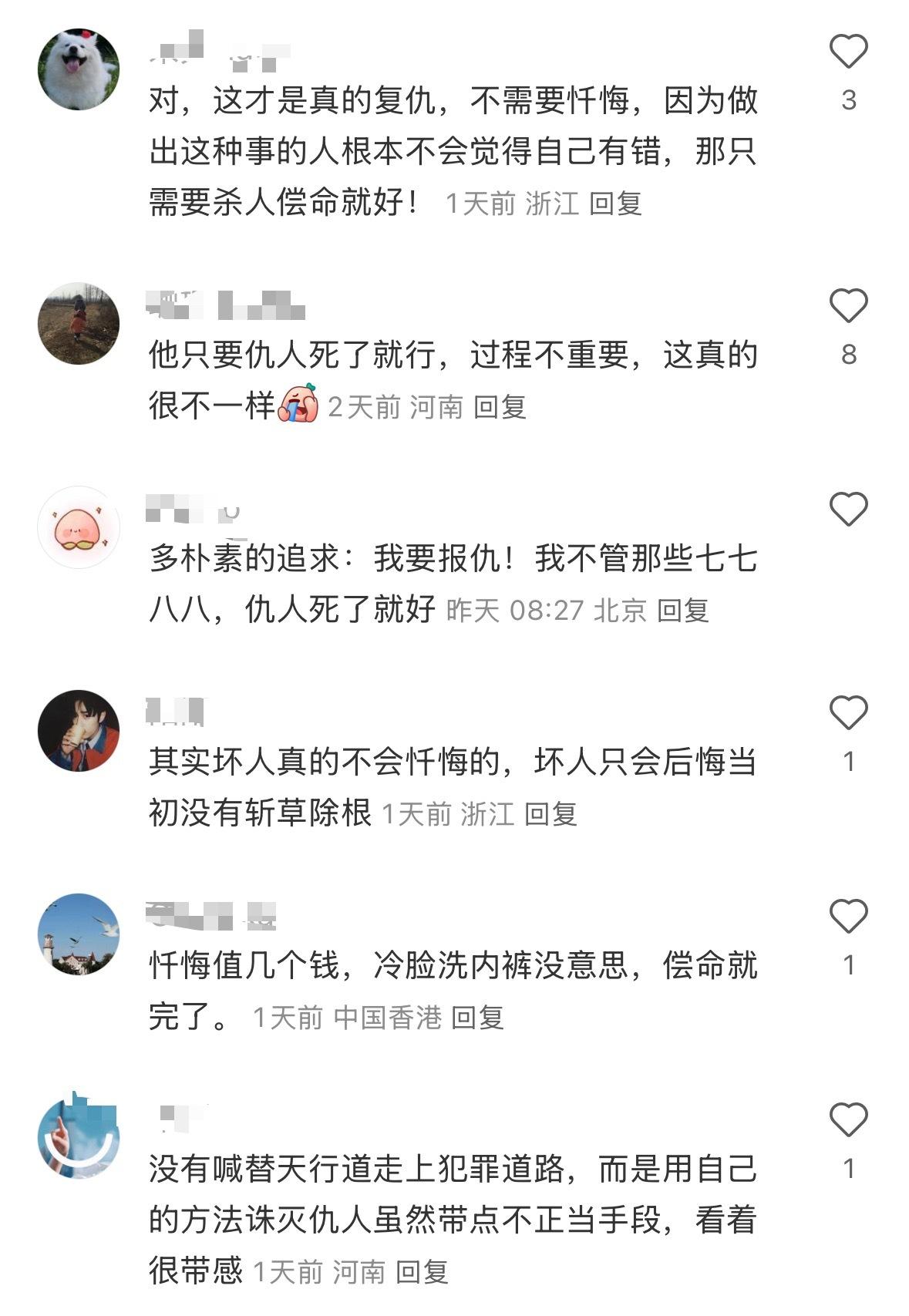The height and width of the screenshot is (1316, 909).
Task: Open the profile of 斩草除根 commenter
Action: coord(79,731)
